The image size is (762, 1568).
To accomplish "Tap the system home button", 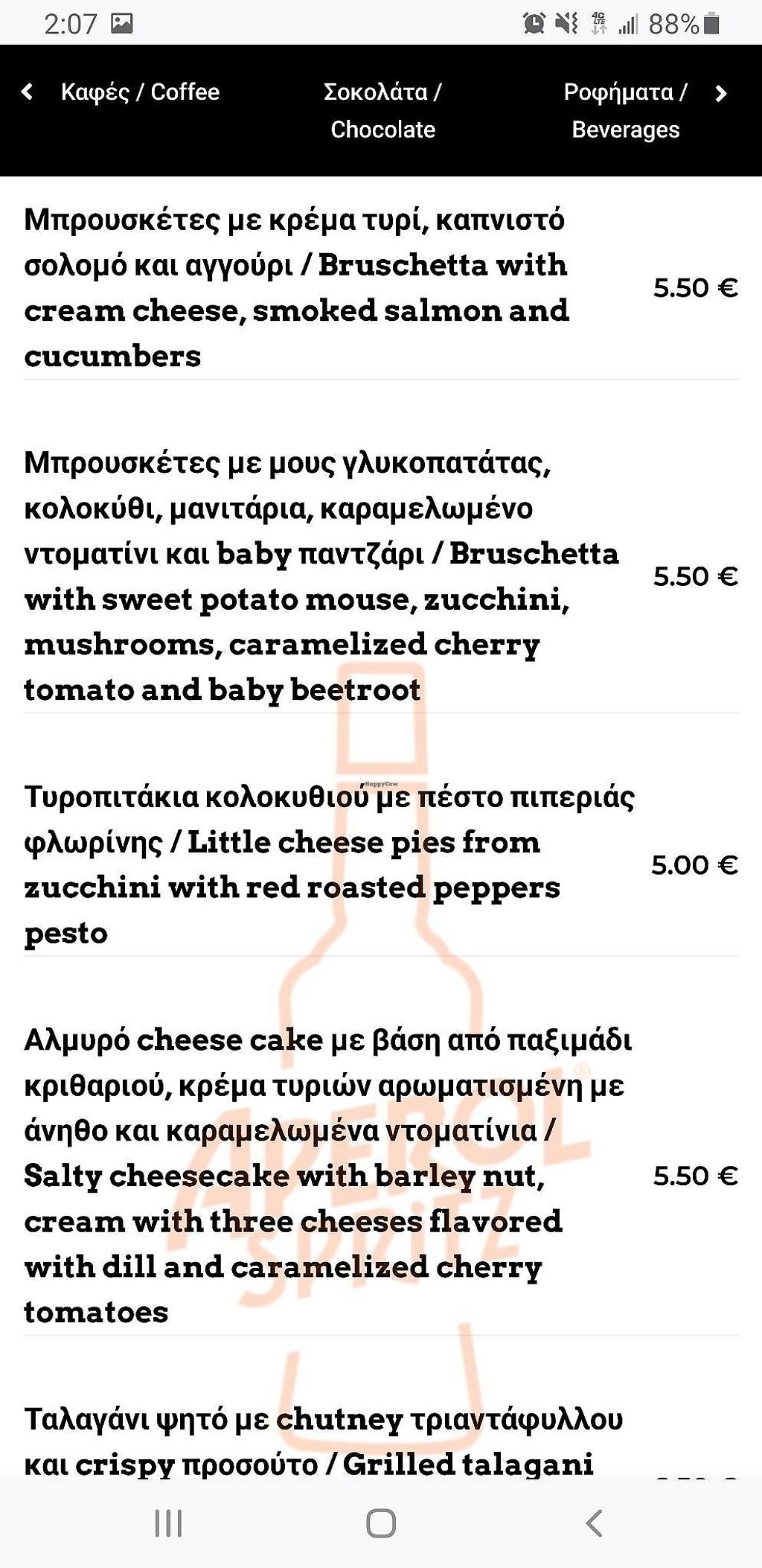I will tap(381, 1523).
